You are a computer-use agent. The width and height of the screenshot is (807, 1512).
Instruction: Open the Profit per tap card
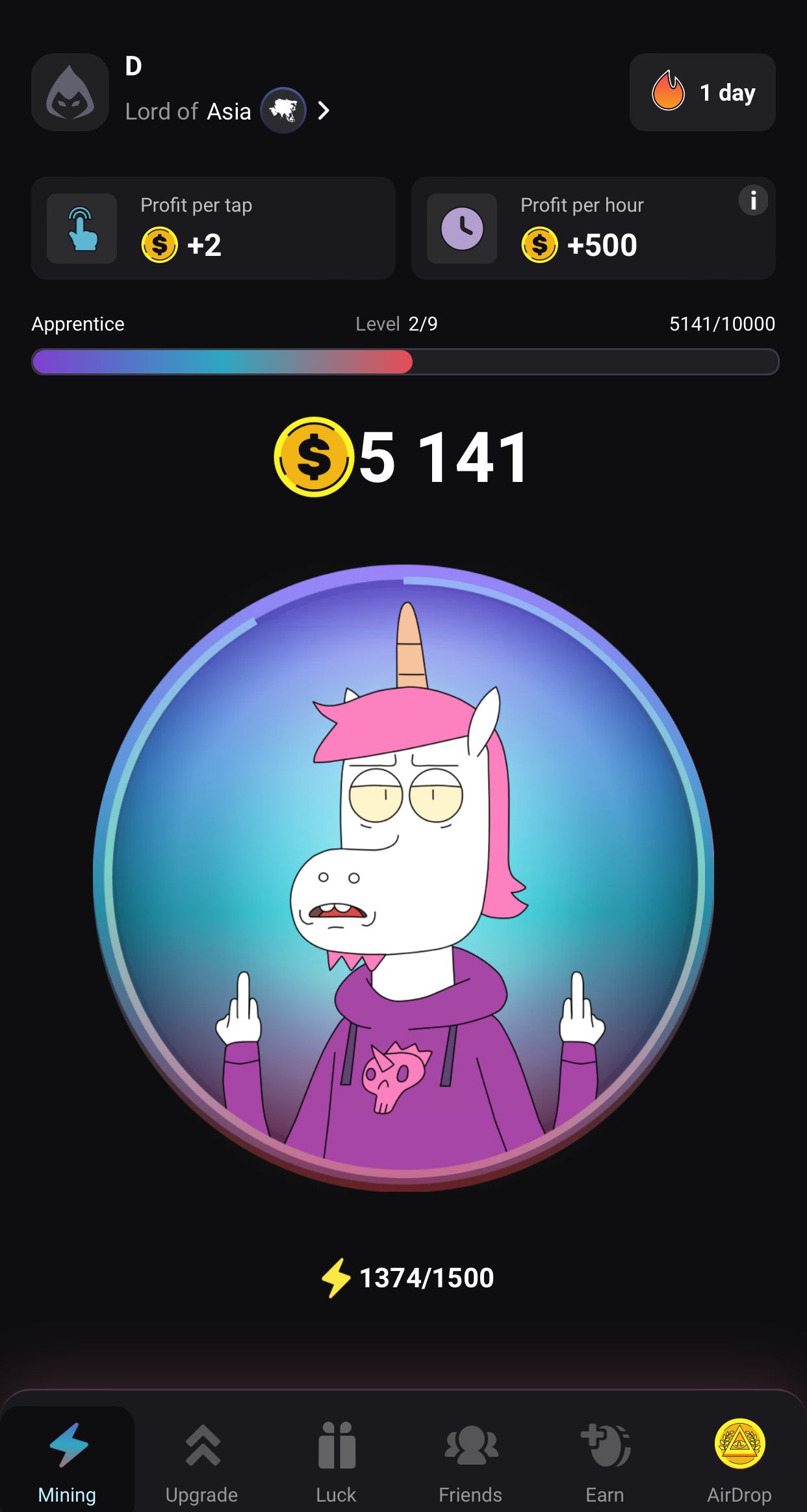point(213,228)
